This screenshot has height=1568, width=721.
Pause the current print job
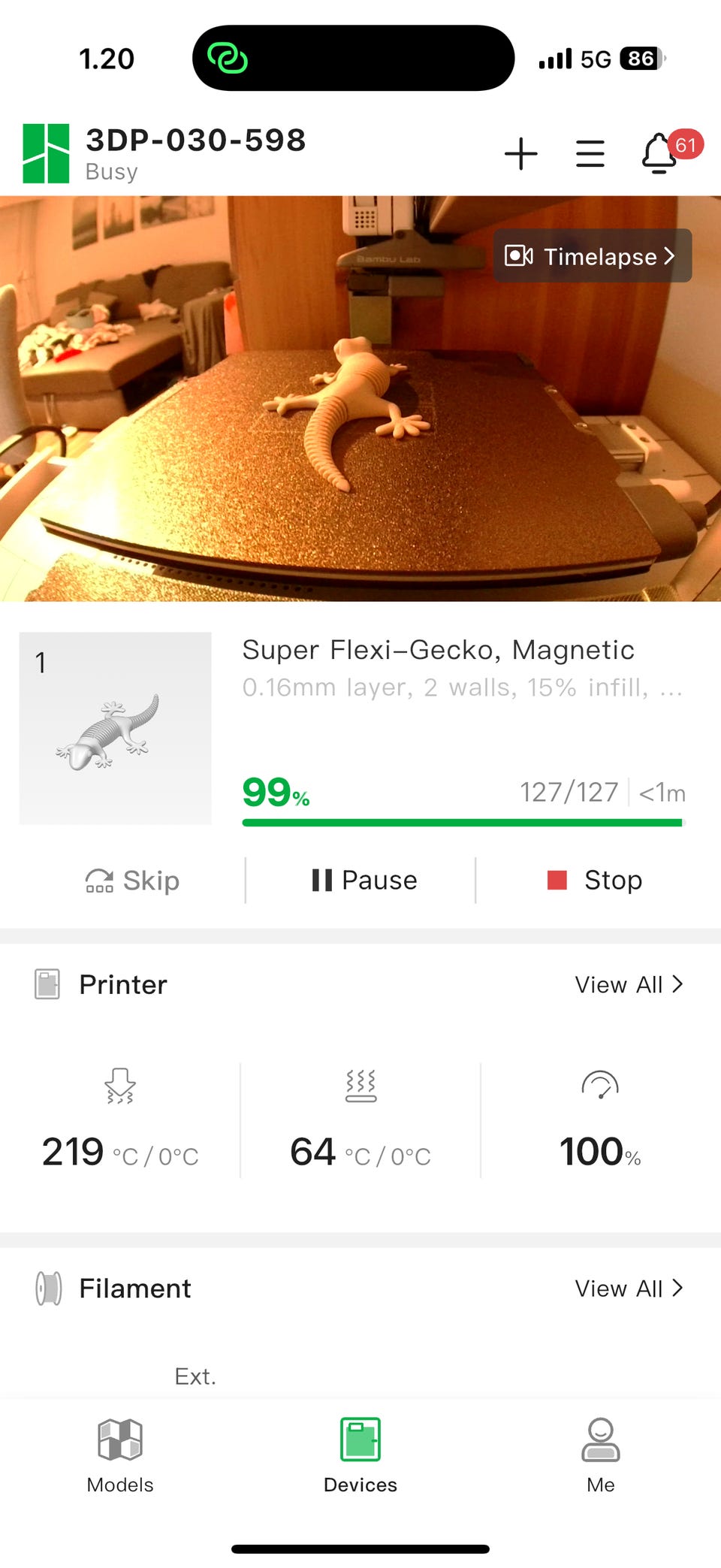364,880
